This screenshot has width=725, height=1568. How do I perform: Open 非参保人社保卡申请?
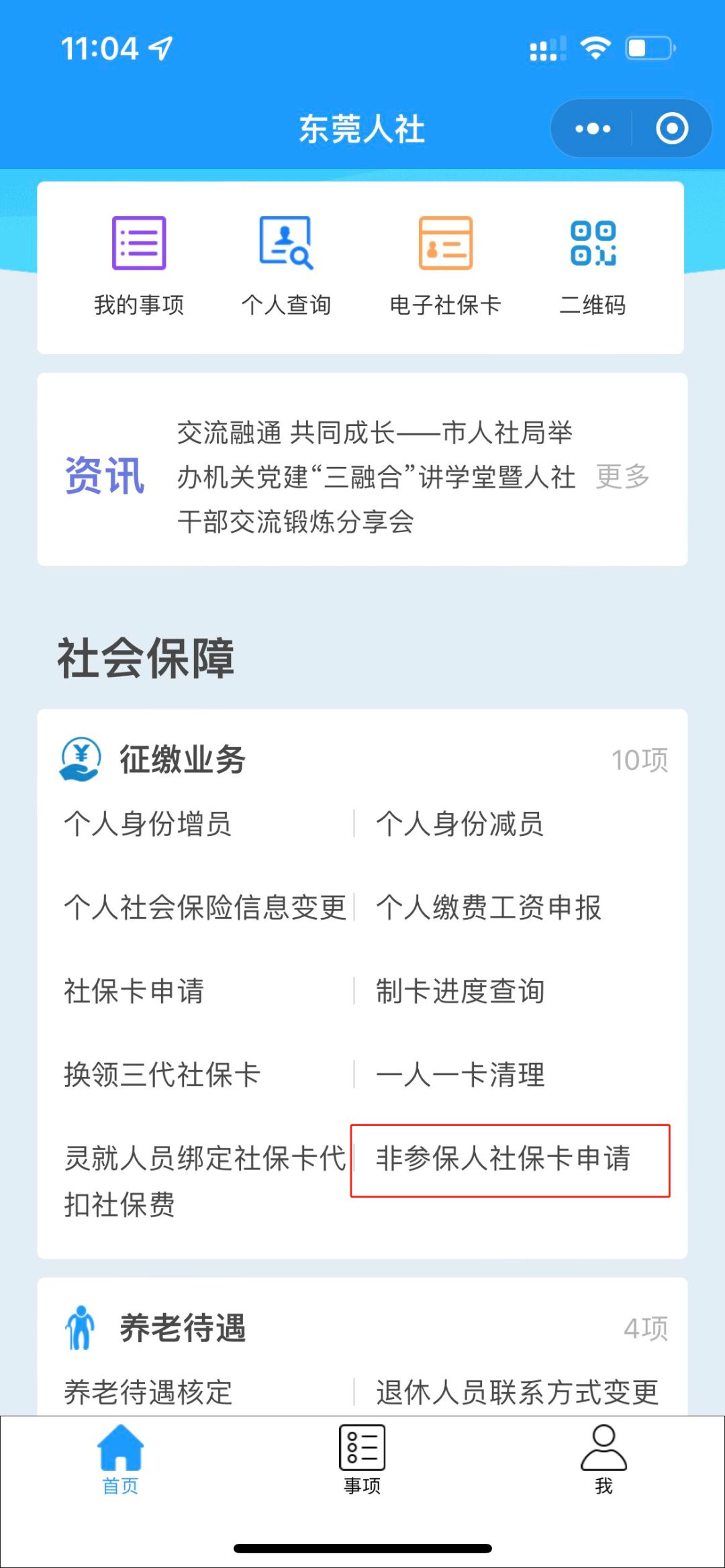(x=503, y=1159)
